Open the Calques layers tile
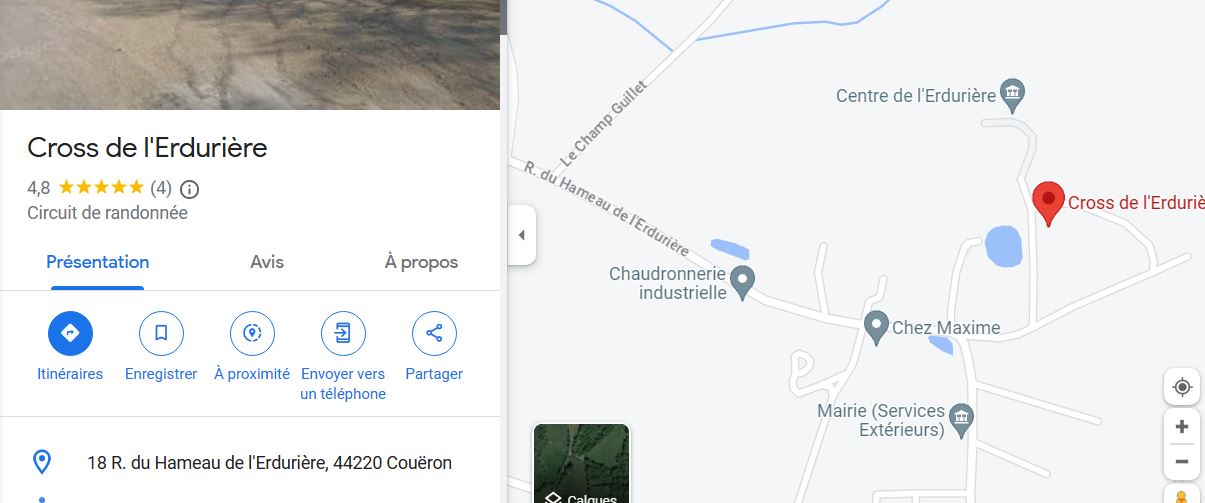Screen dimensions: 1205x503 point(581,464)
